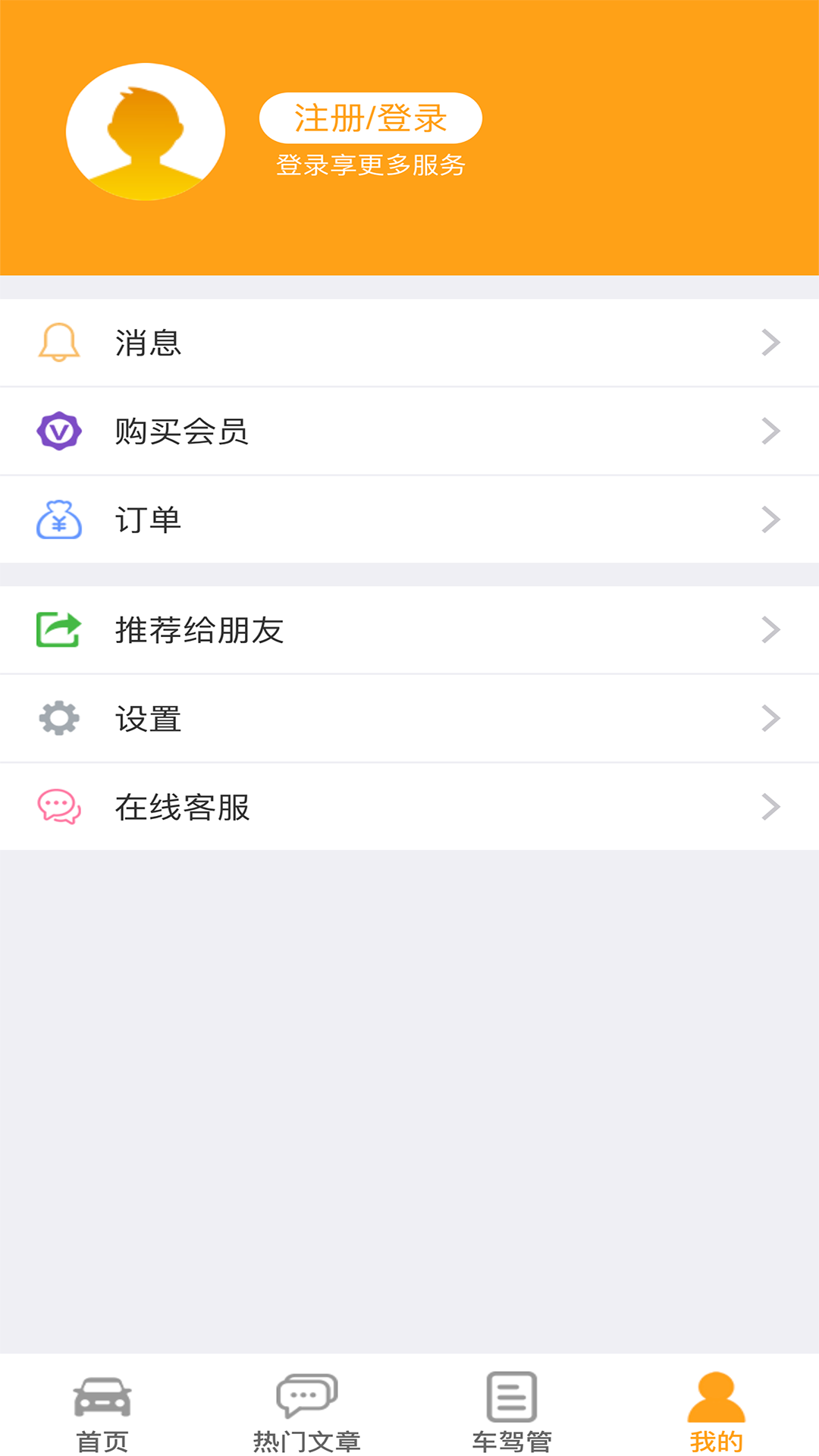Contact 在线客服 online support
The height and width of the screenshot is (1456, 819).
[409, 807]
